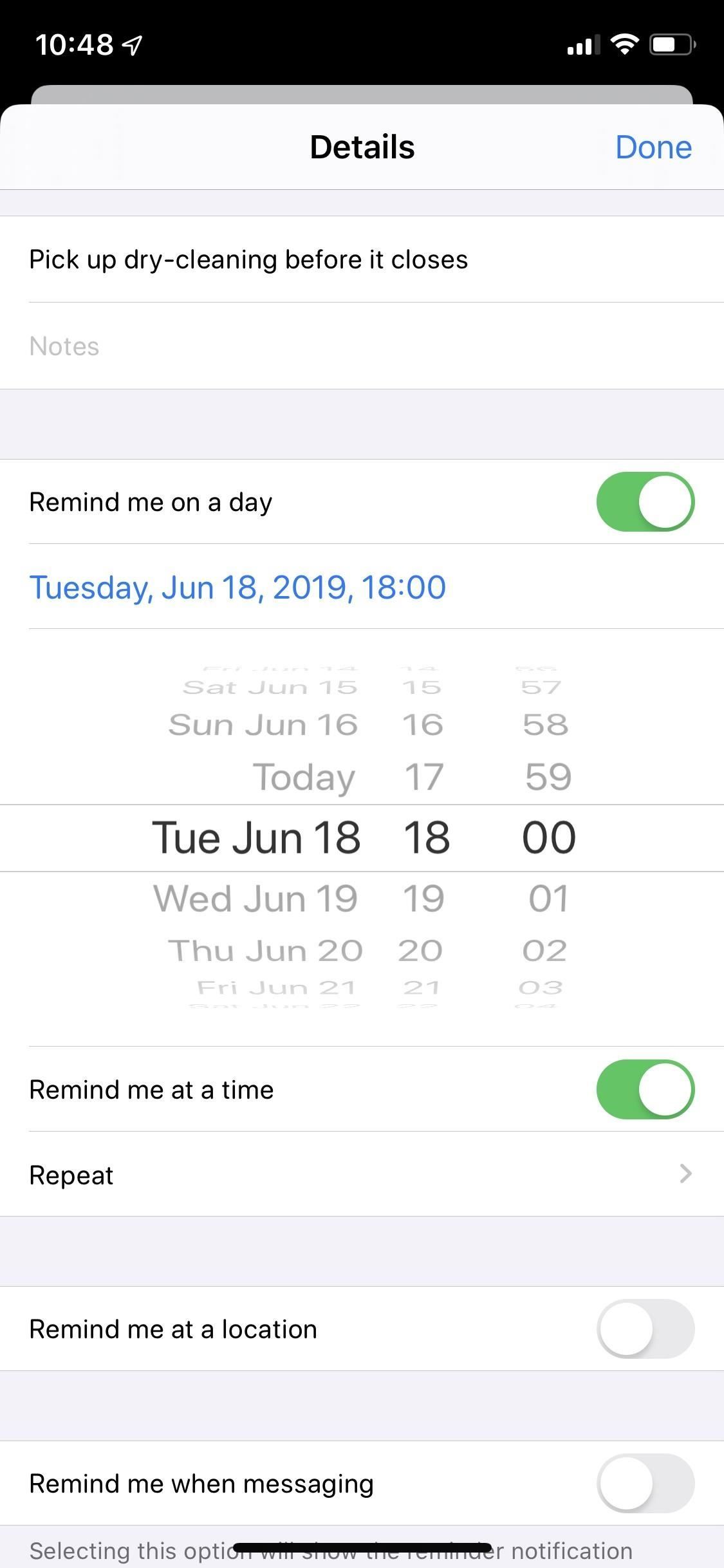Viewport: 724px width, 1568px height.
Task: Save the reminder with Done
Action: 653,147
